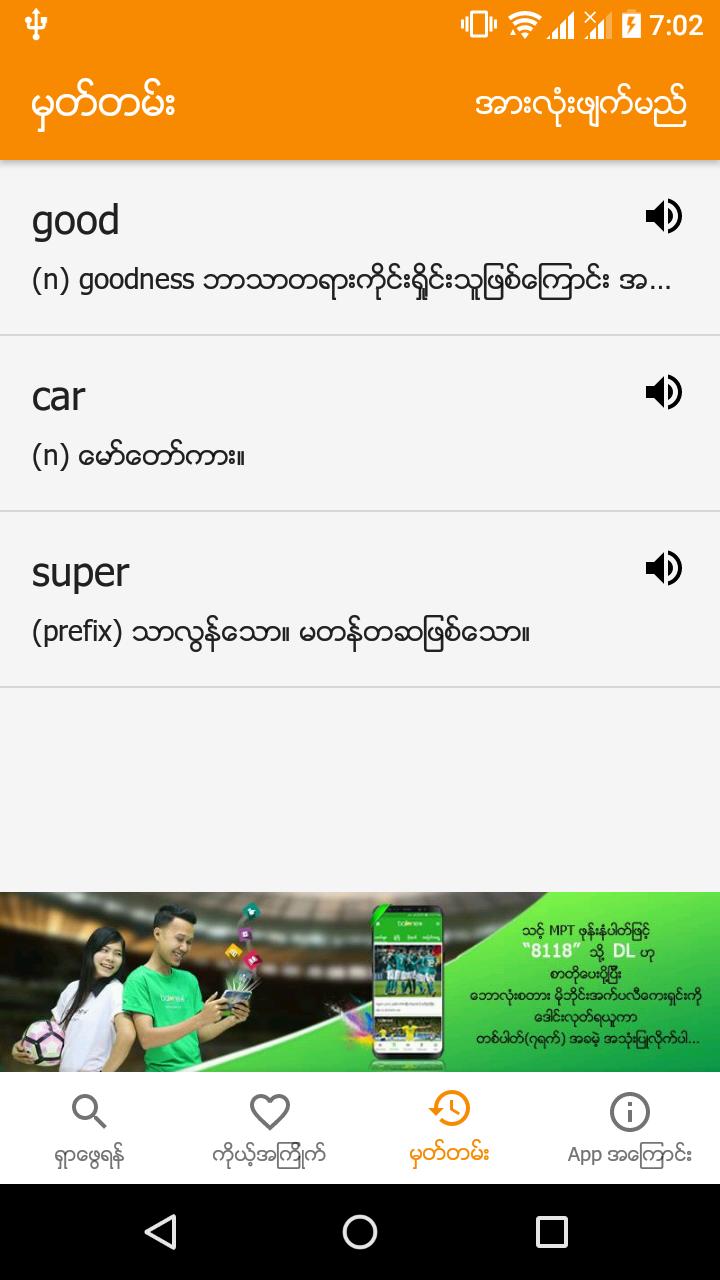
Task: Play pronunciation of the word "good"
Action: [x=663, y=215]
